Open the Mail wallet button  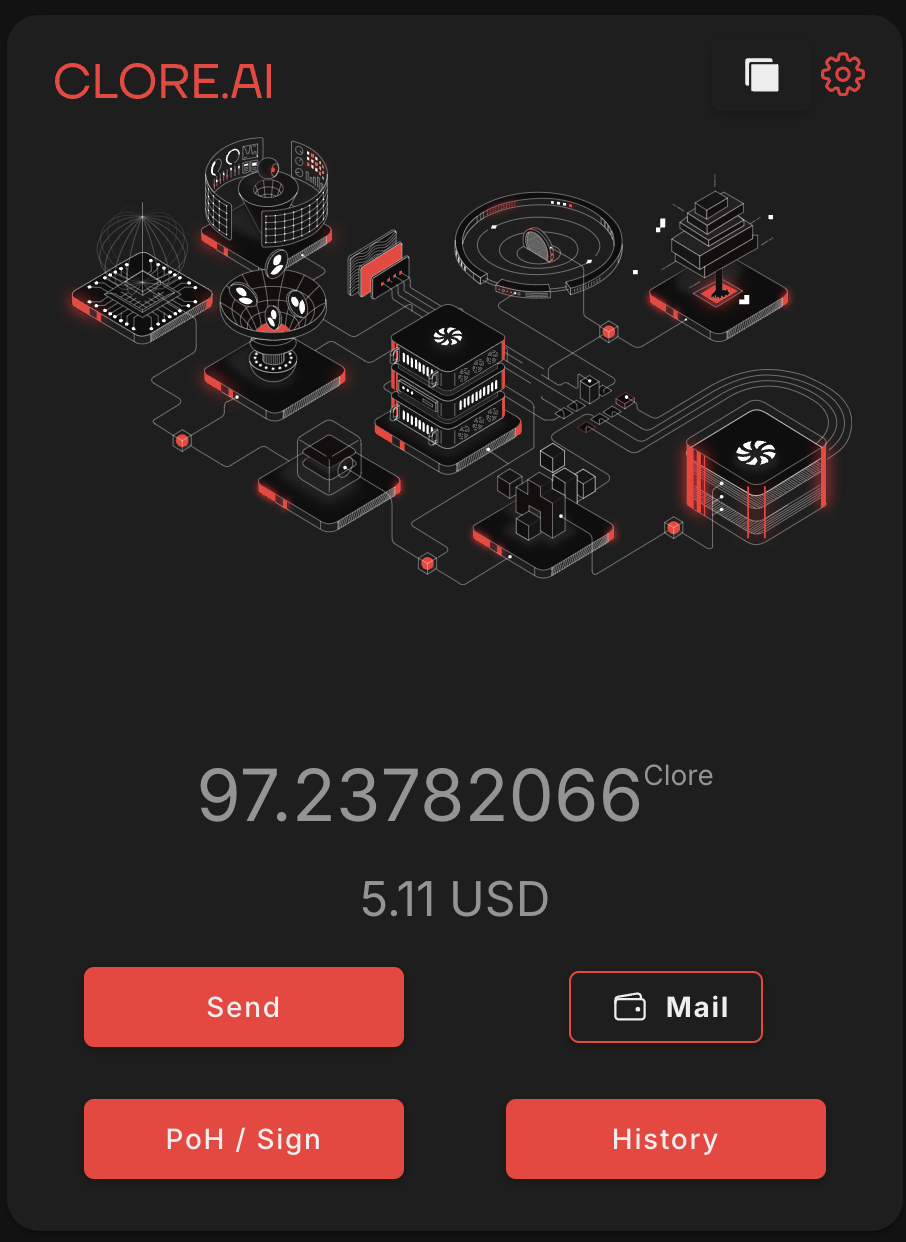(x=666, y=1007)
